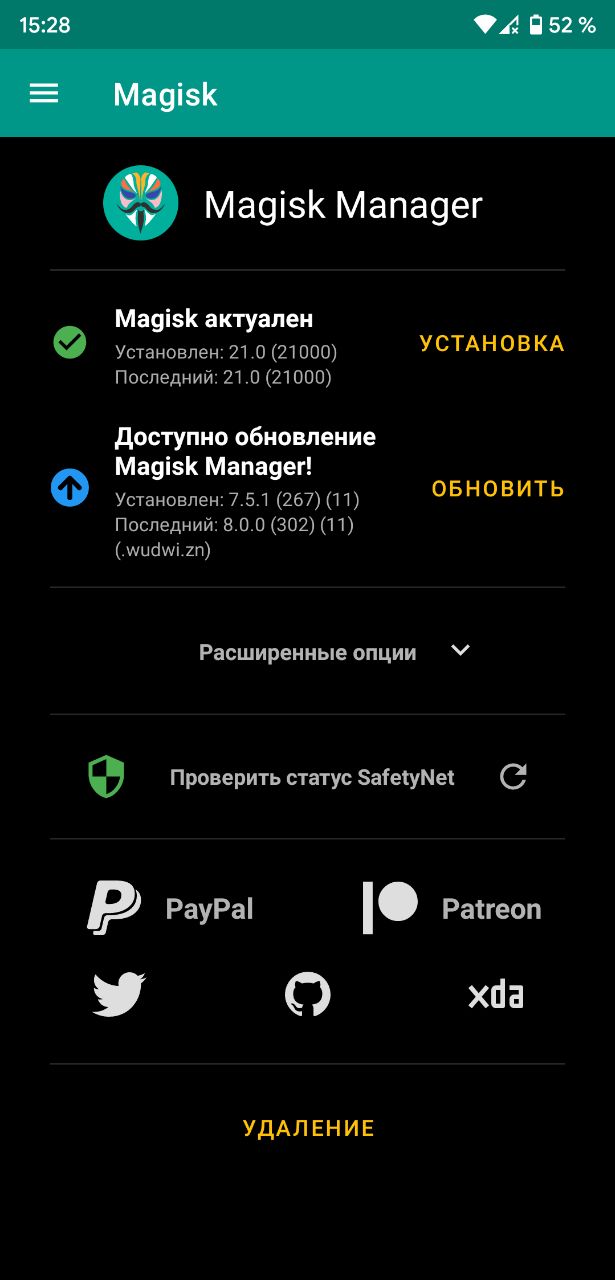Open the GitHub icon
The image size is (615, 1280).
pos(307,995)
